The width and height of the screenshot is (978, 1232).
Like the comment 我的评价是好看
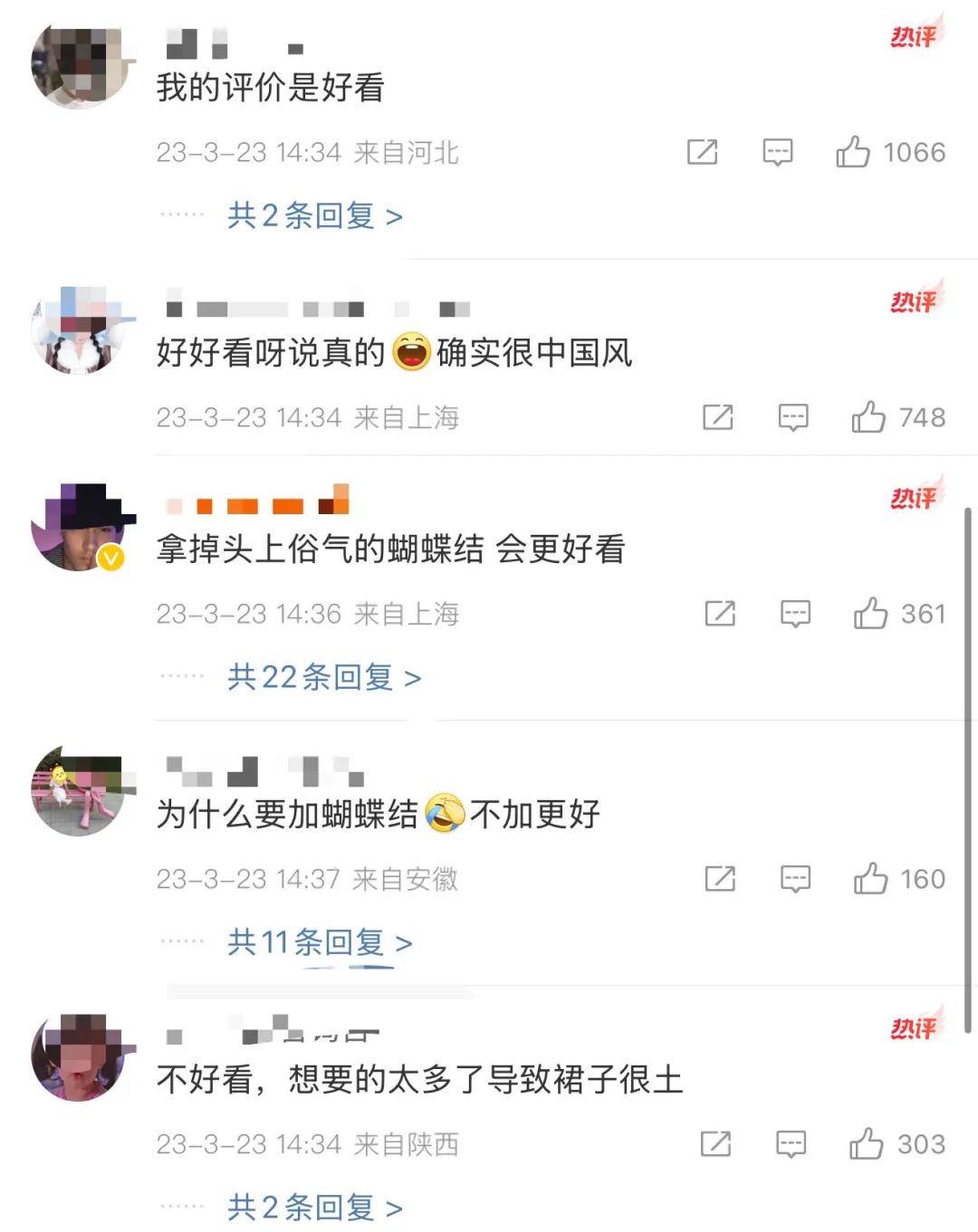[x=853, y=152]
